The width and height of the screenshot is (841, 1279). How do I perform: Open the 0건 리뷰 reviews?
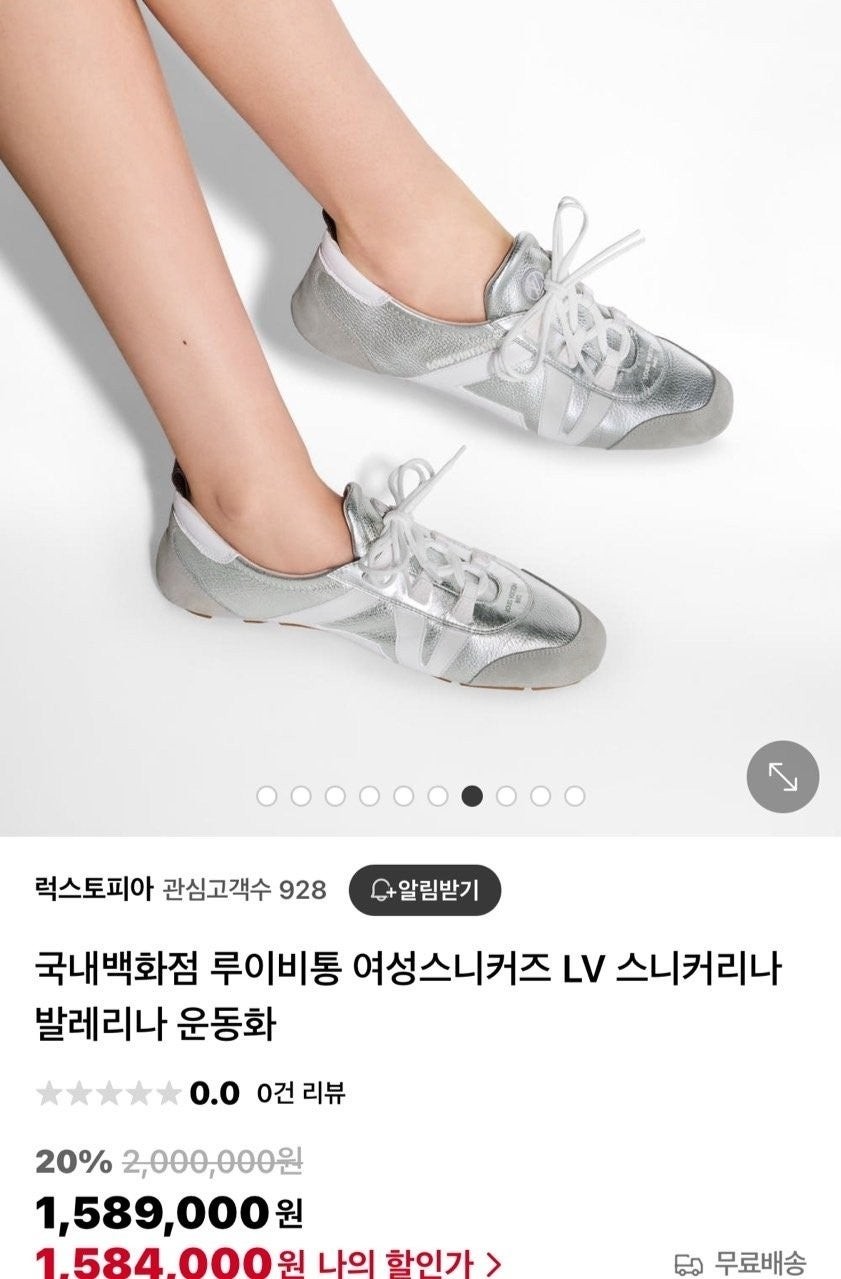[300, 1093]
